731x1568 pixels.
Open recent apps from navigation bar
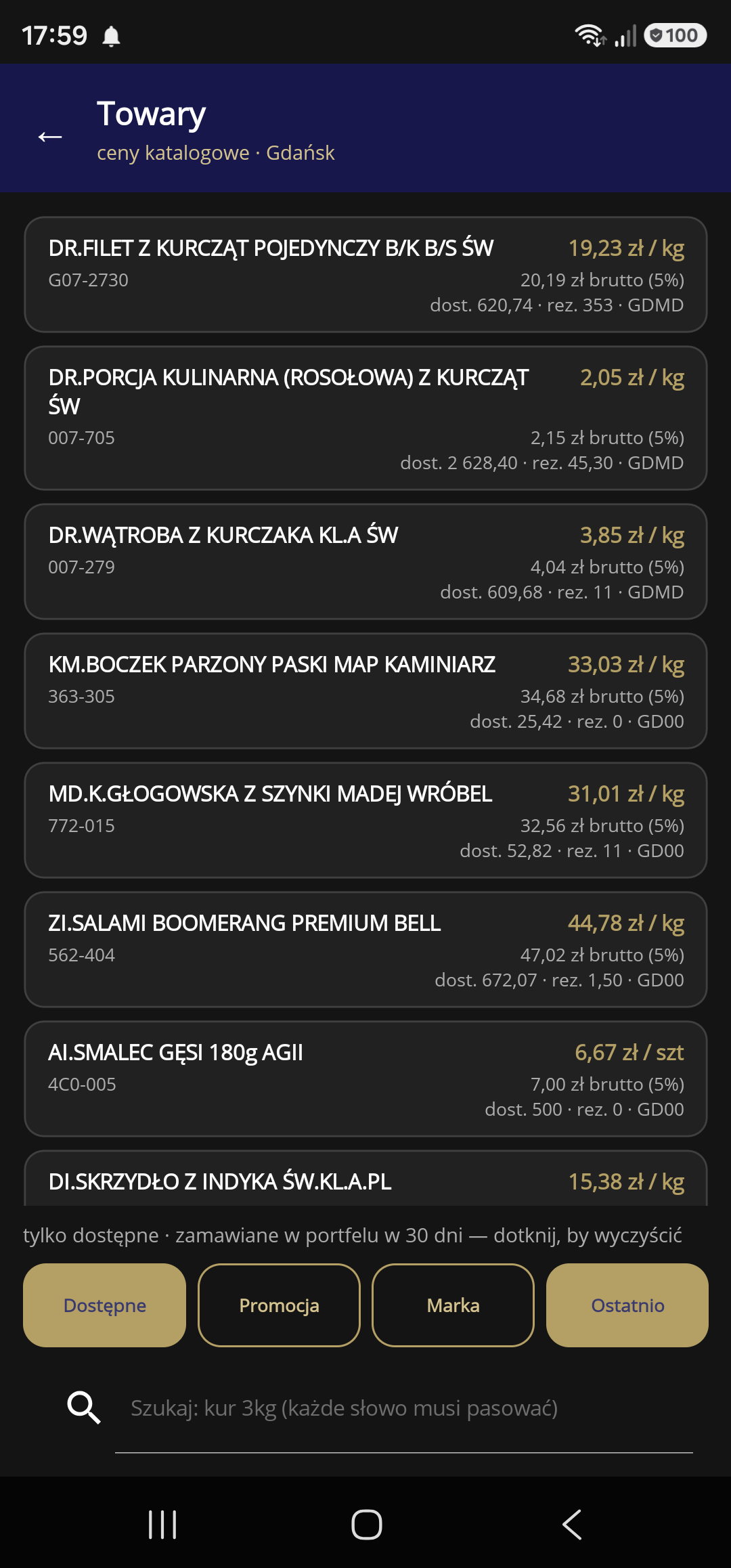(x=162, y=1525)
